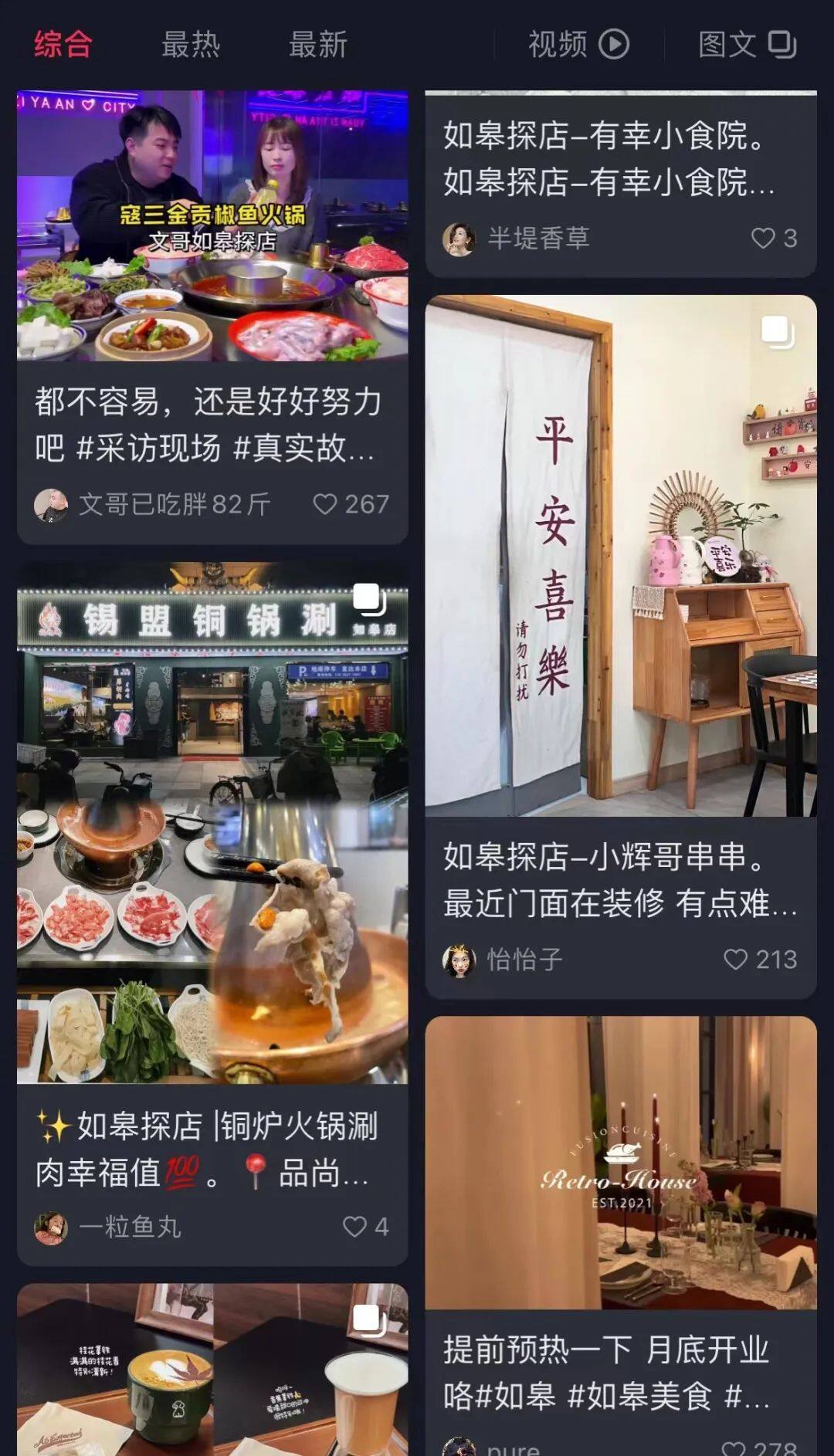
Task: Open the 锡盟铜锅涮 hotpot post
Action: pyautogui.click(x=212, y=822)
